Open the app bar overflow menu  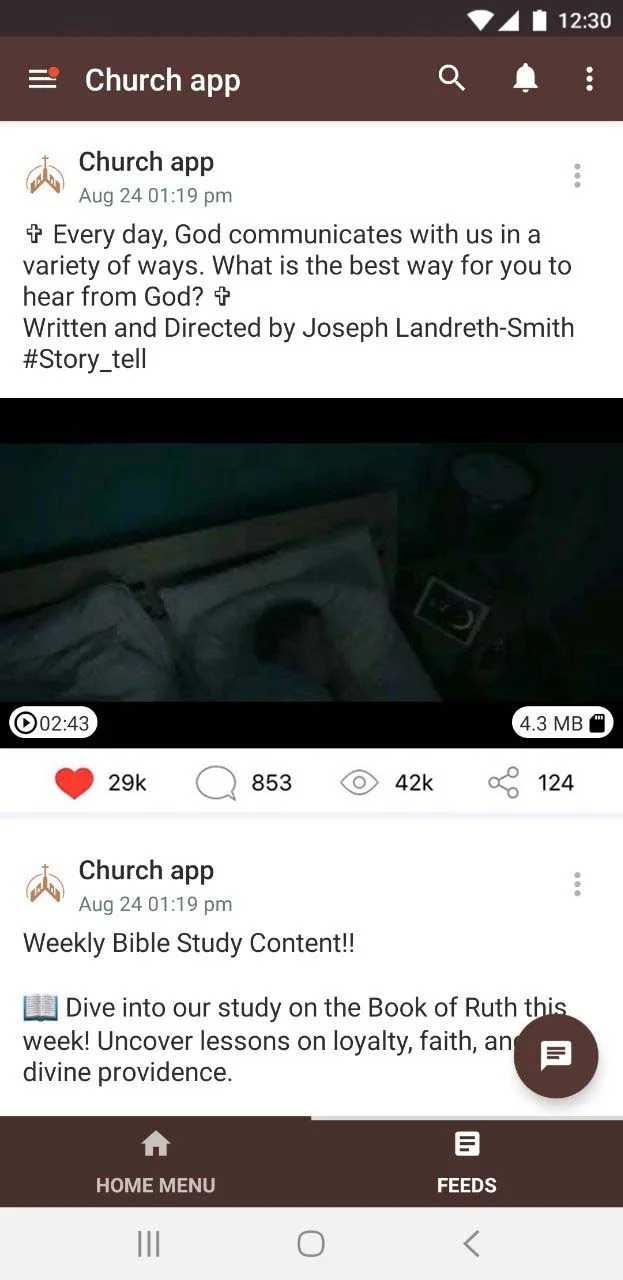[x=589, y=79]
